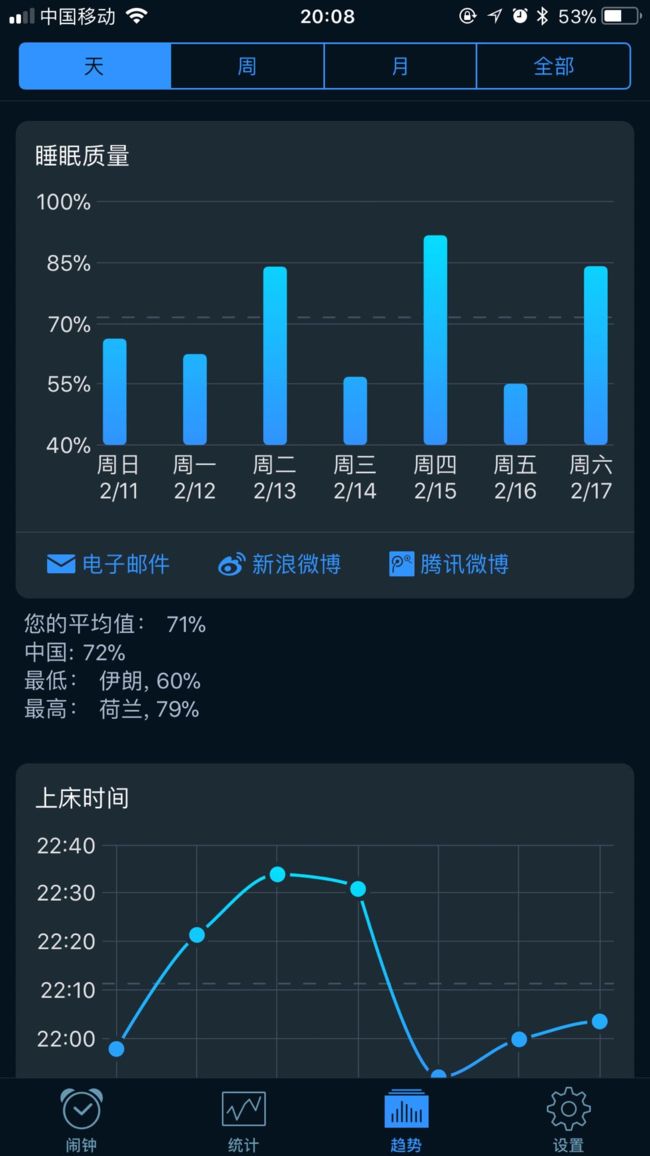Tap the 趋势 trends tab
This screenshot has width=650, height=1156.
click(x=406, y=1119)
